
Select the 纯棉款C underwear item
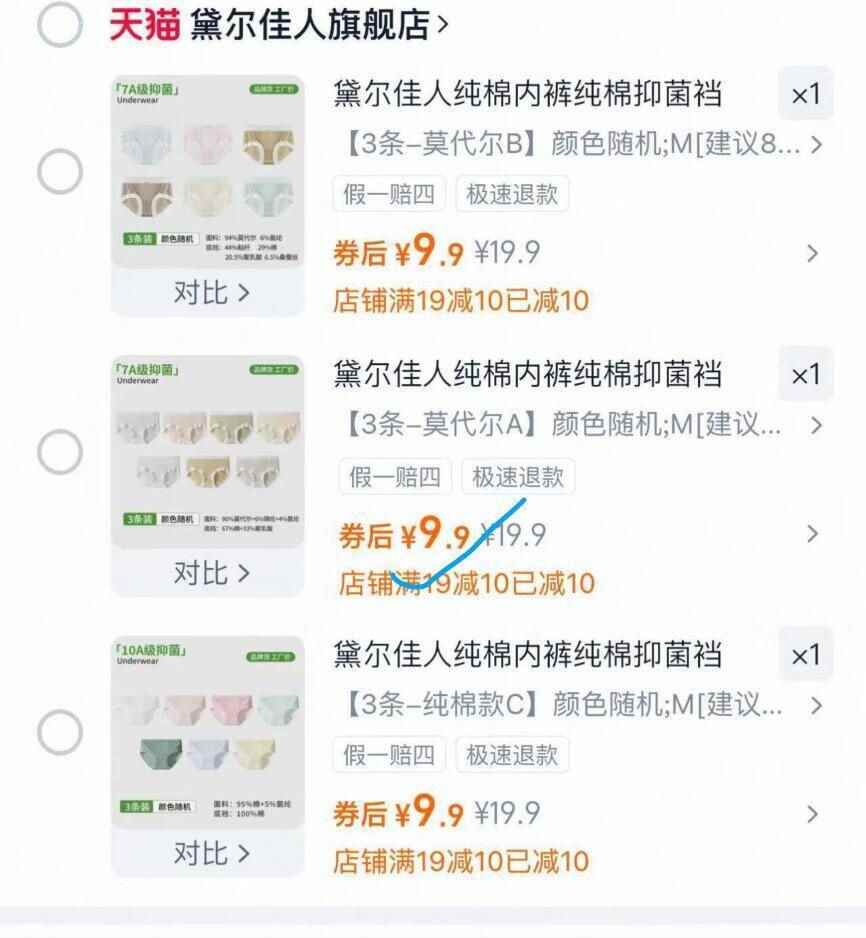click(60, 732)
